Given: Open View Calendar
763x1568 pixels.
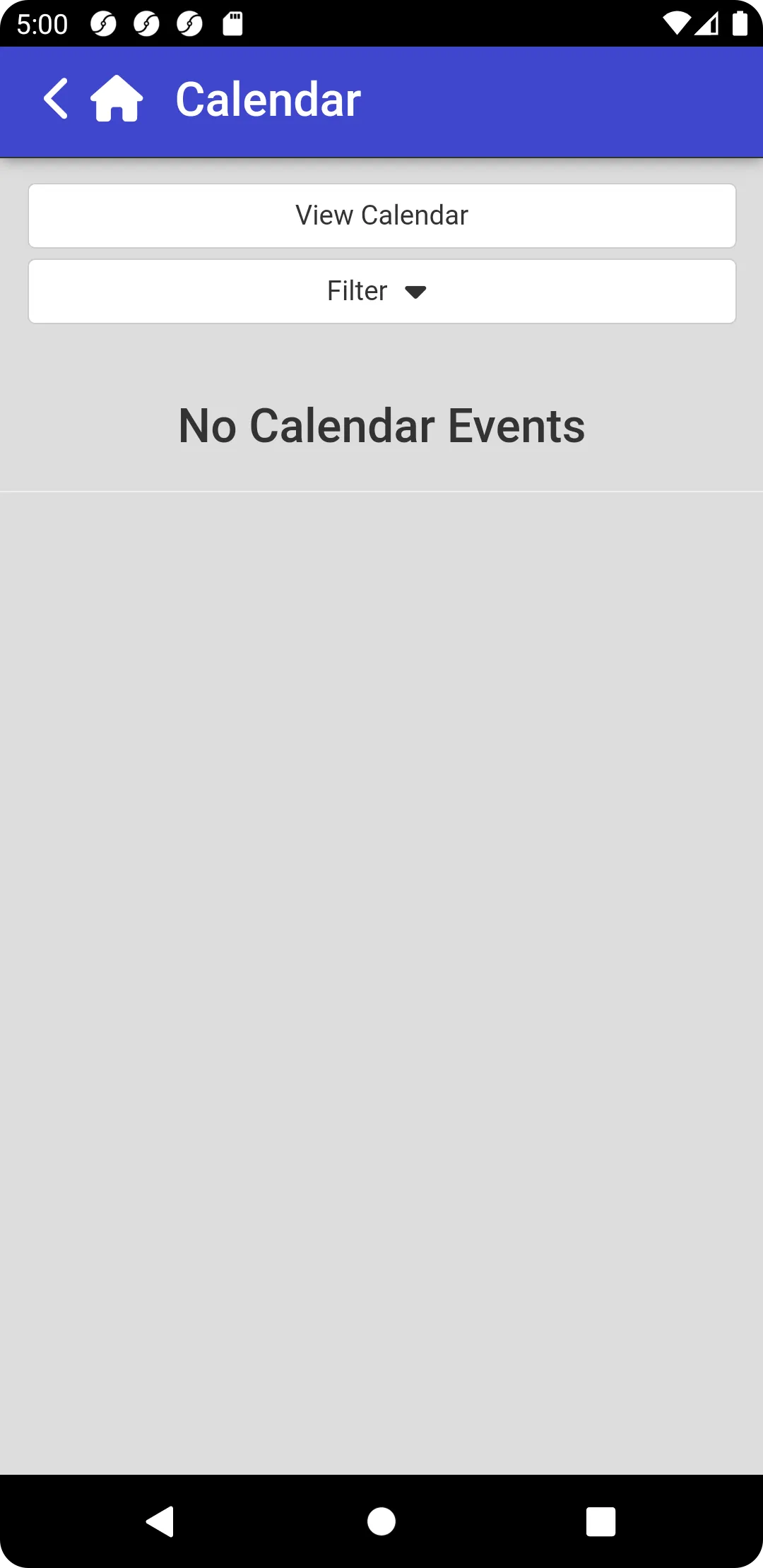Looking at the screenshot, I should point(381,215).
